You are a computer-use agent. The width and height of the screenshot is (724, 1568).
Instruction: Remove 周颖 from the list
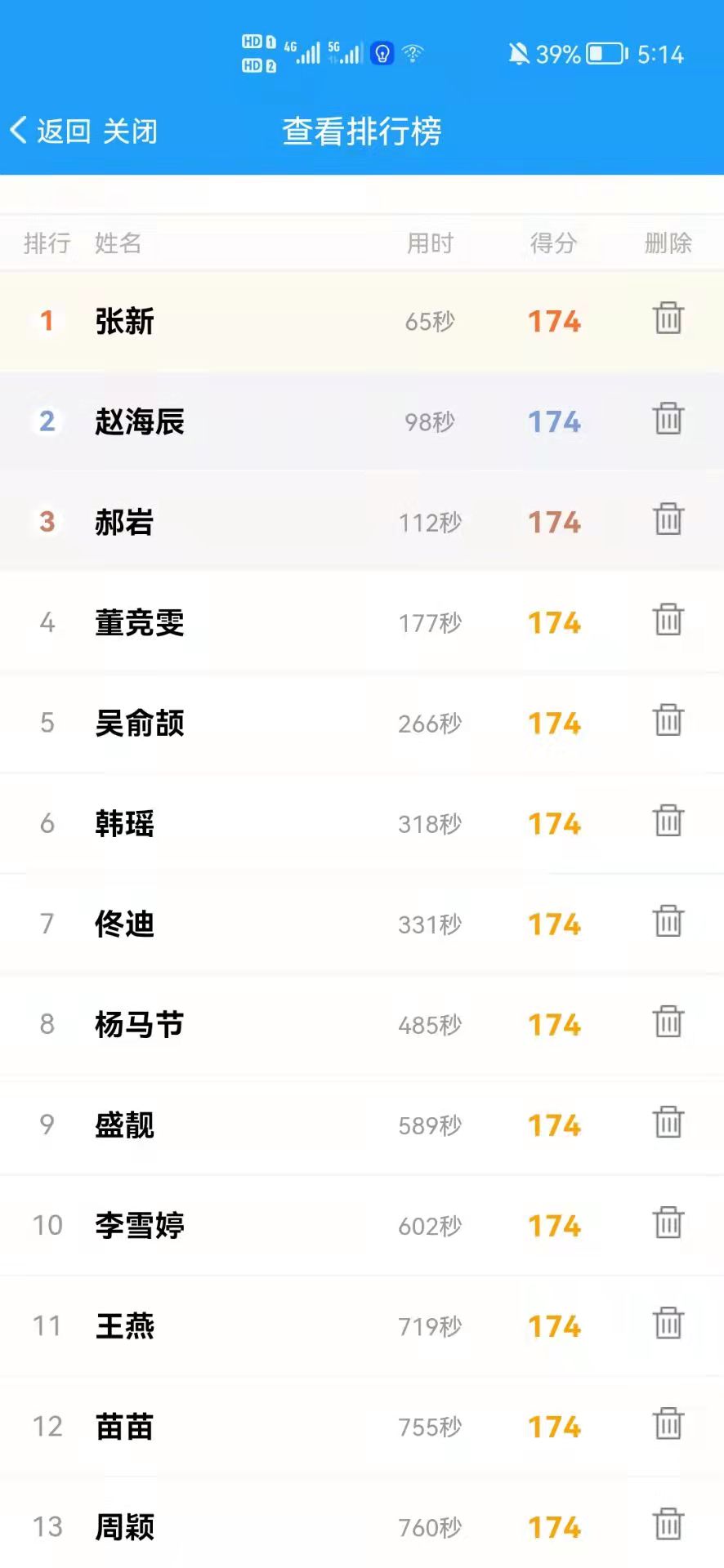click(668, 1524)
